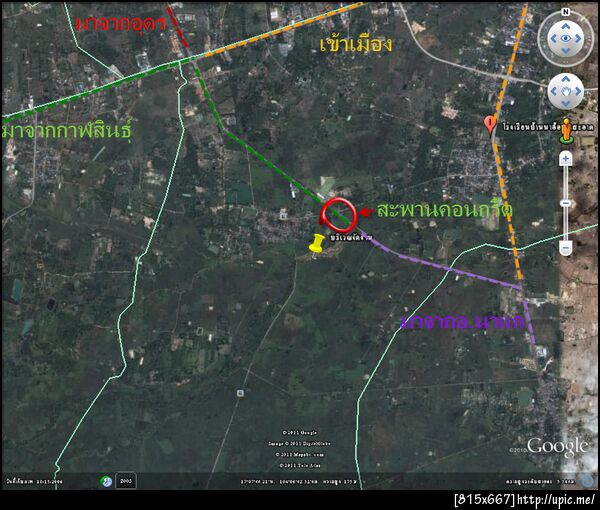Viewport: 600px width, 510px height.
Task: Zoom out with the minus button
Action: 566,247
